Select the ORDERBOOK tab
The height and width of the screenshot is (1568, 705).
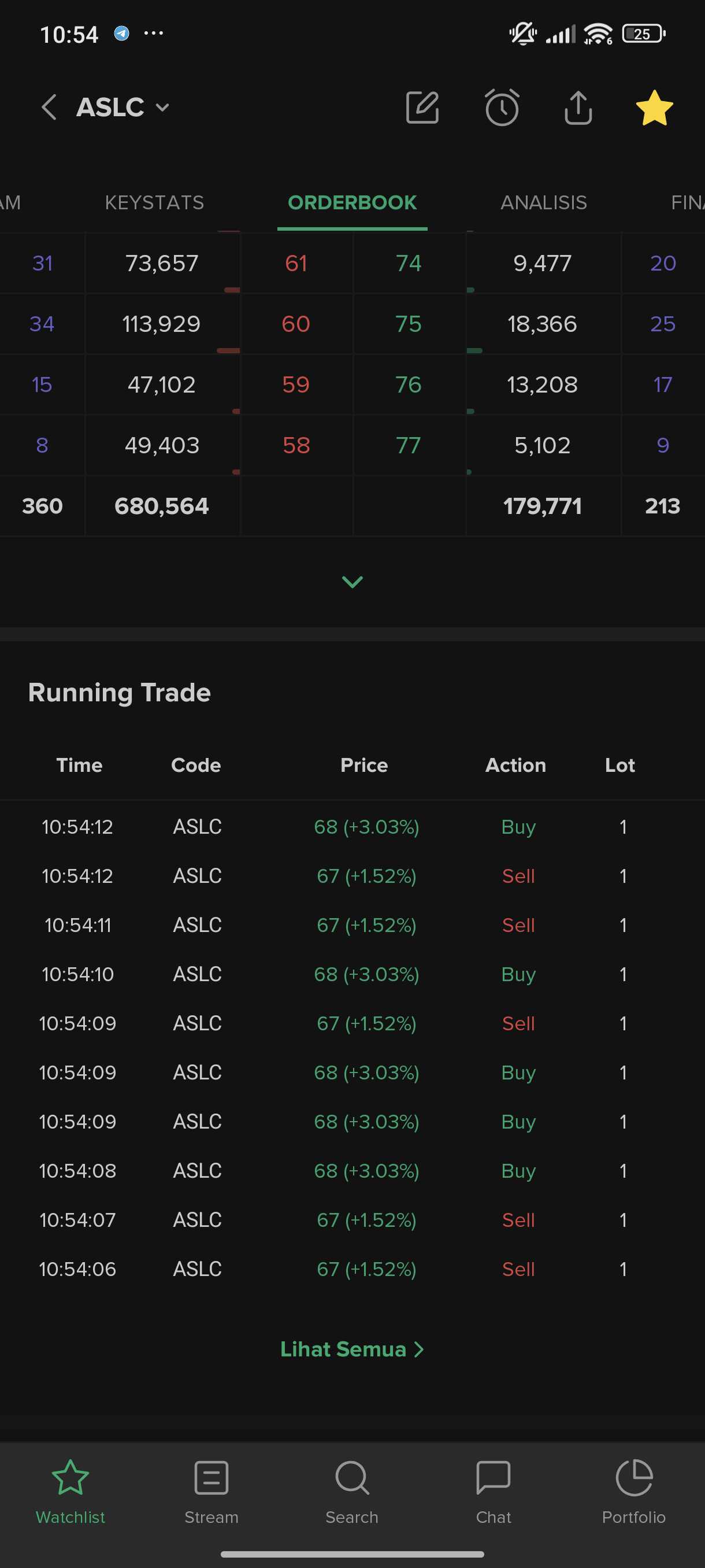coord(352,203)
